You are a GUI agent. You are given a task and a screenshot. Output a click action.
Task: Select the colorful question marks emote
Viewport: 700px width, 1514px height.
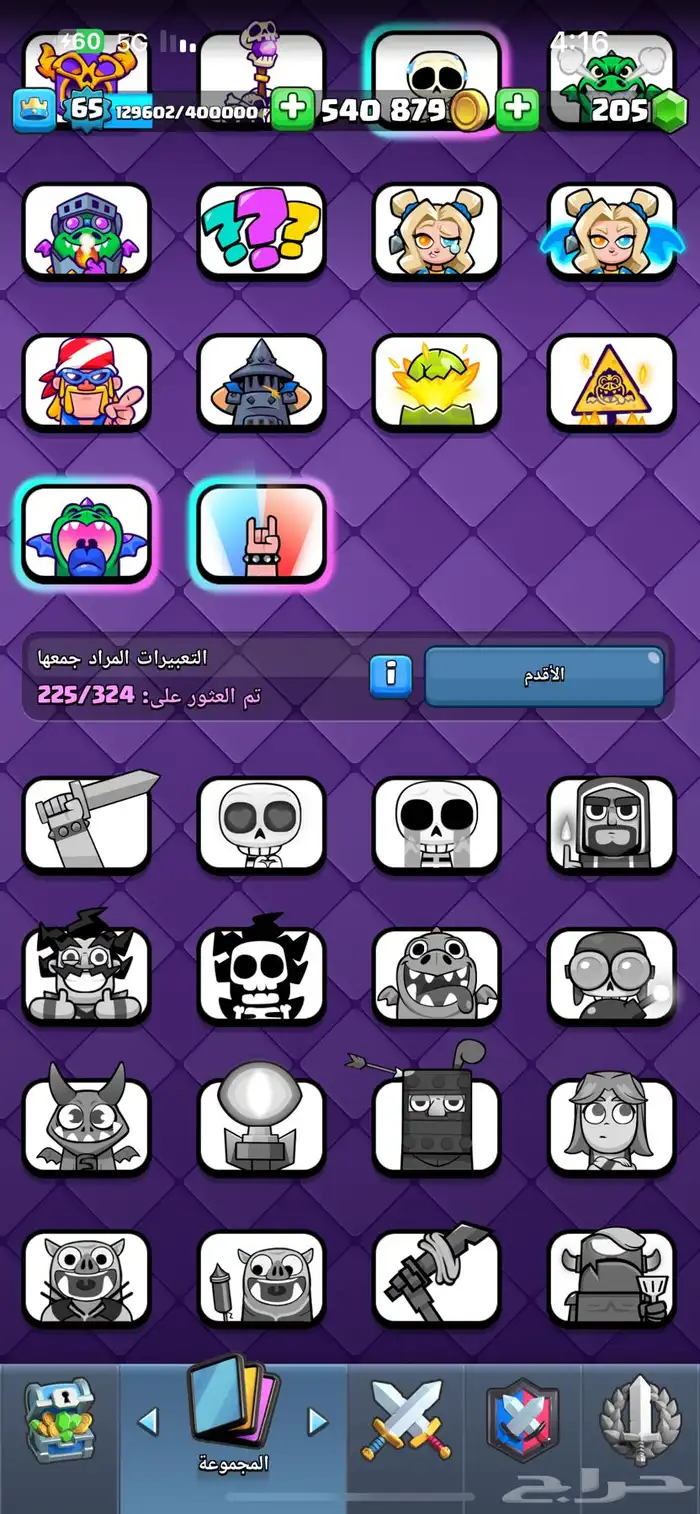click(261, 231)
